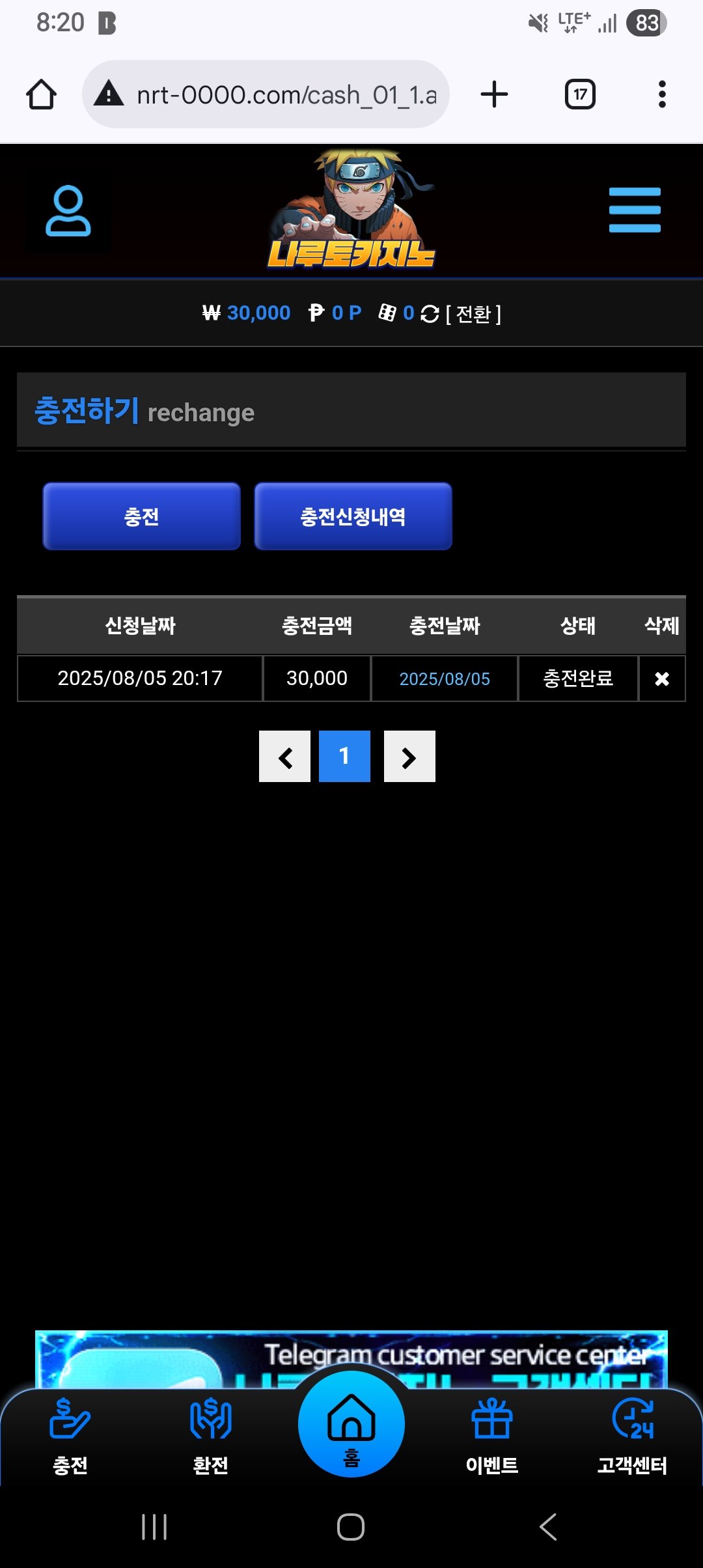This screenshot has width=703, height=1568.
Task: Go to the previous page of results
Action: pyautogui.click(x=284, y=757)
